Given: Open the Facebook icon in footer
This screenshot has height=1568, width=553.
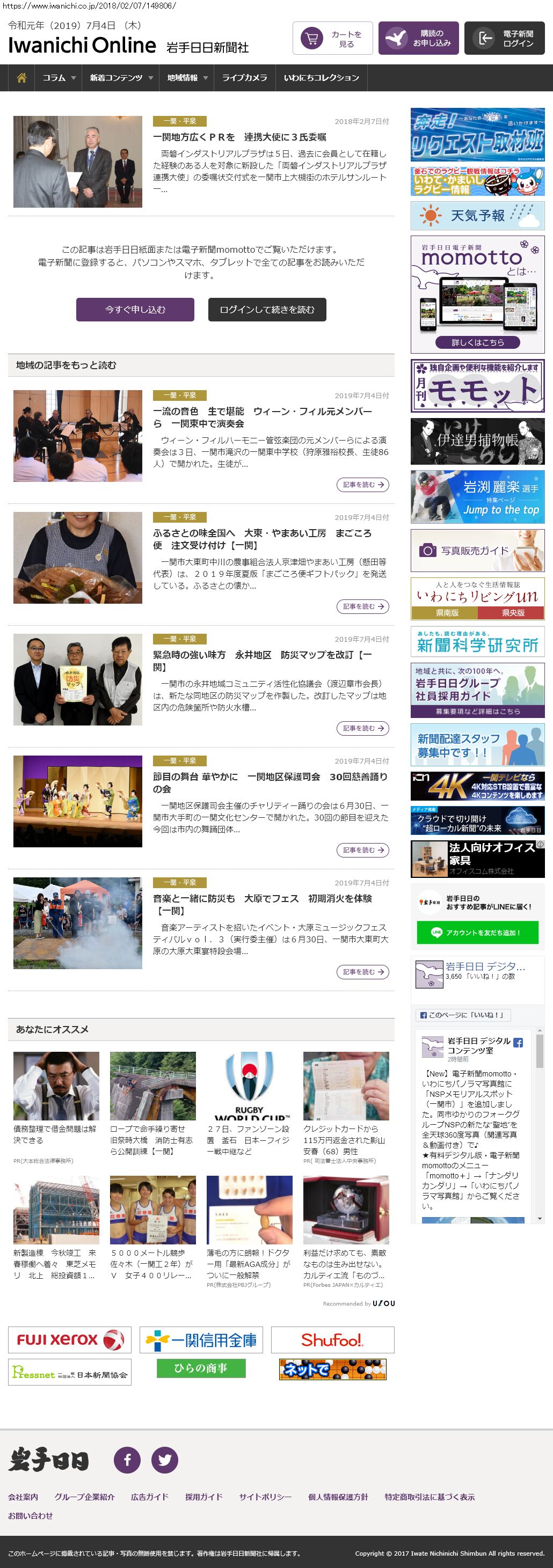Looking at the screenshot, I should tap(127, 1460).
